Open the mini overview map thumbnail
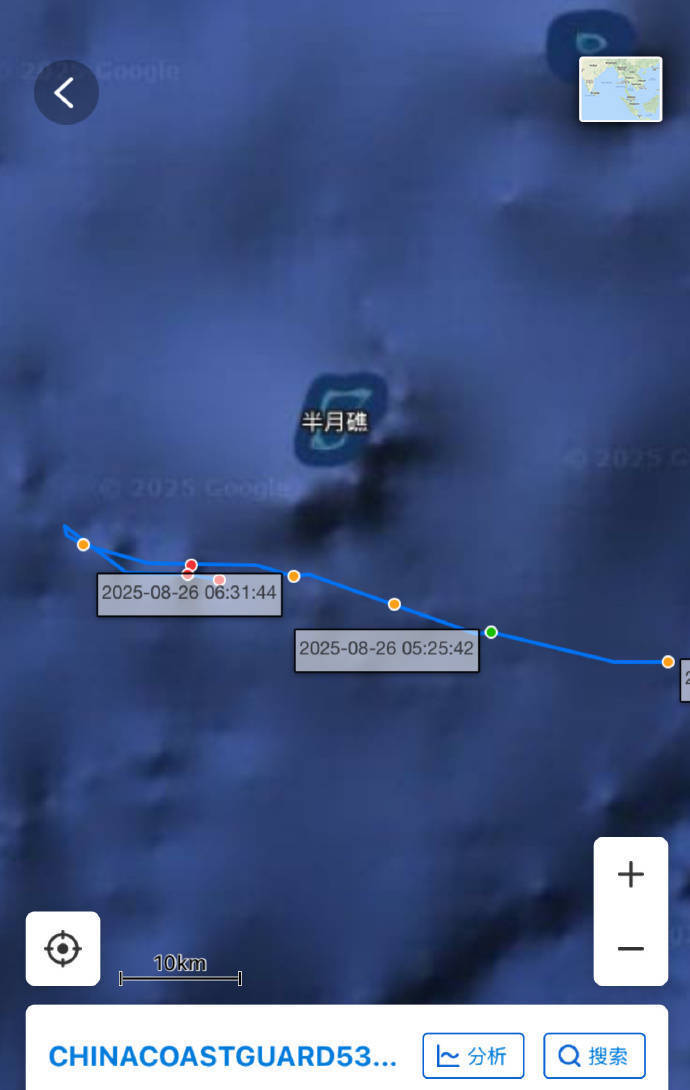690x1090 pixels. click(620, 89)
